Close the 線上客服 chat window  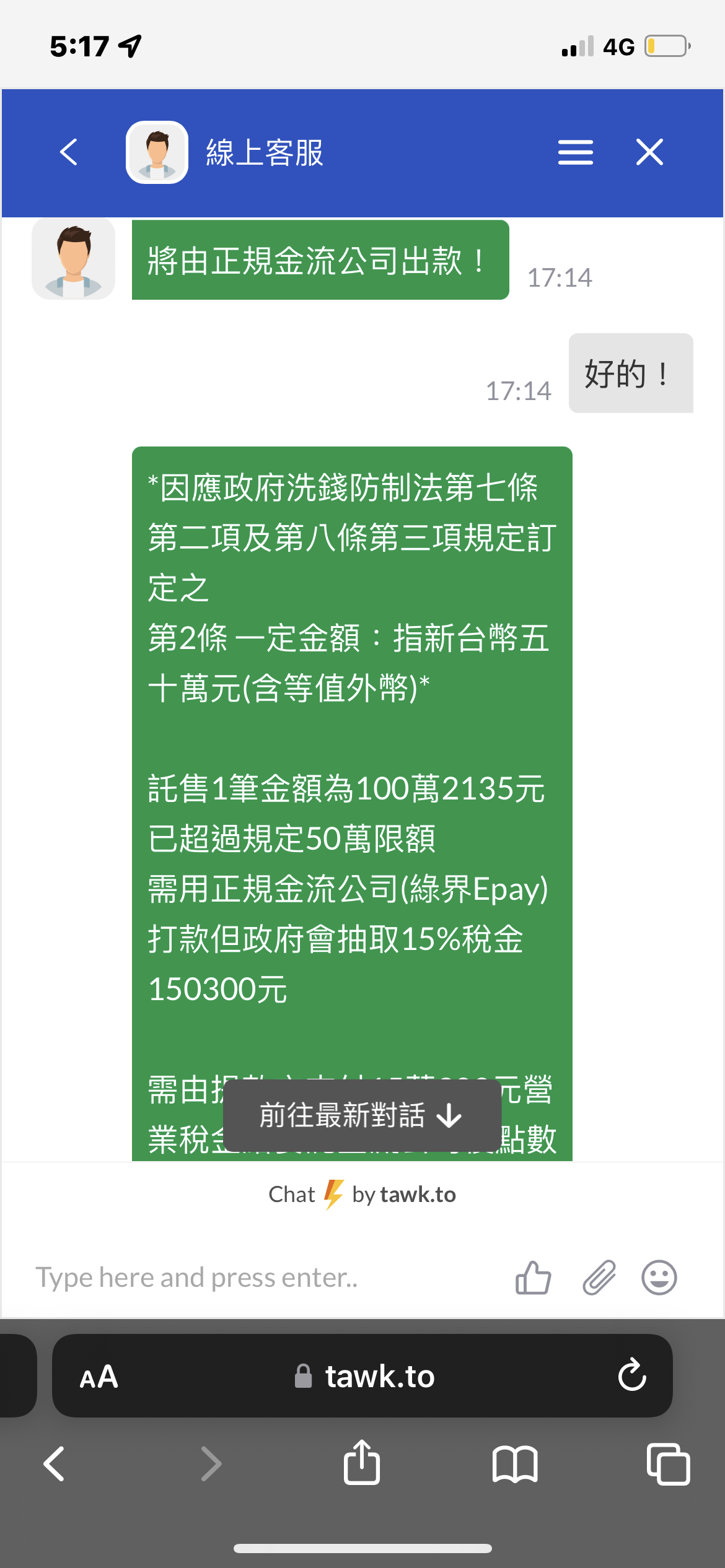pos(649,152)
